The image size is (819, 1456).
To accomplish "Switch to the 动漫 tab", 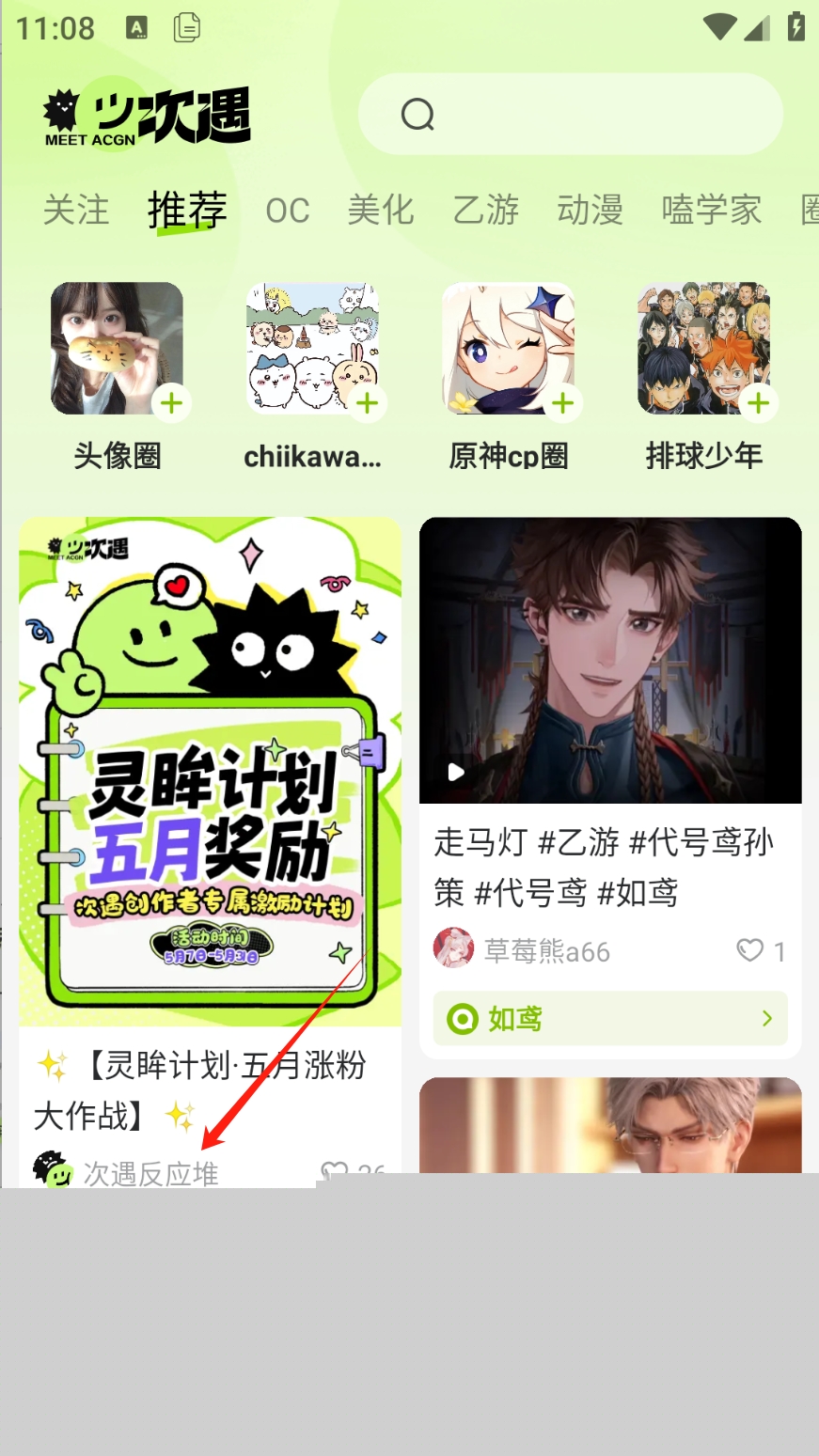I will (591, 210).
